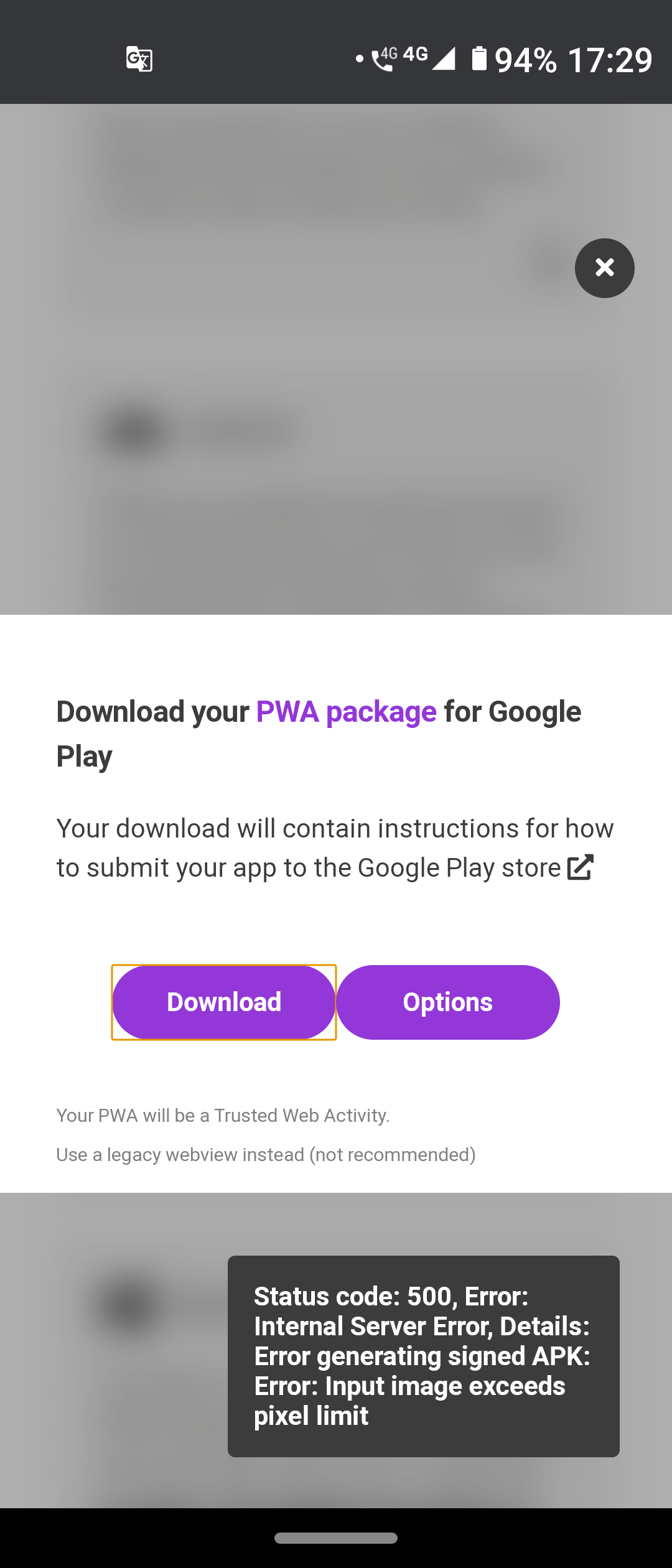Click the Download button
The width and height of the screenshot is (672, 1568).
pyautogui.click(x=223, y=1002)
